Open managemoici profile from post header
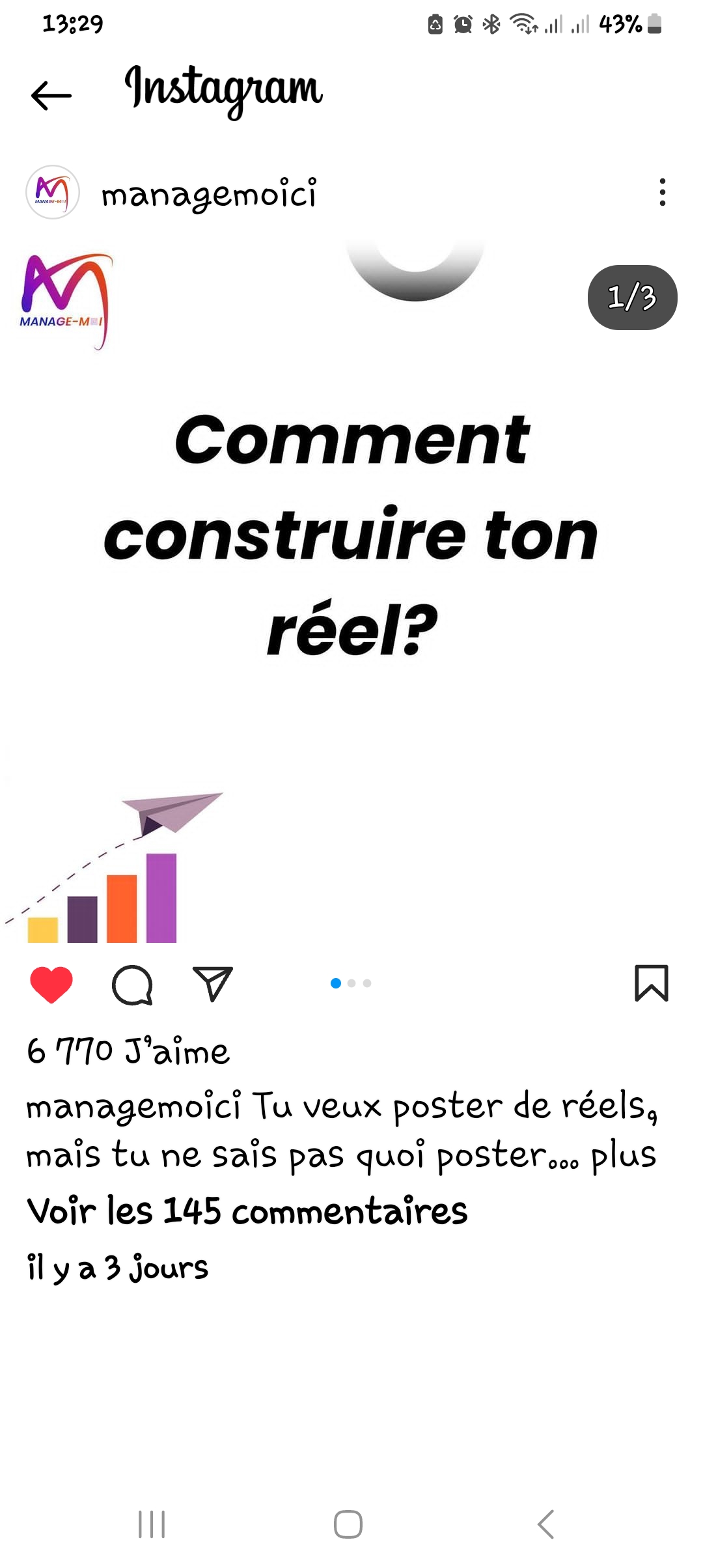The width and height of the screenshot is (703, 1568). [208, 194]
